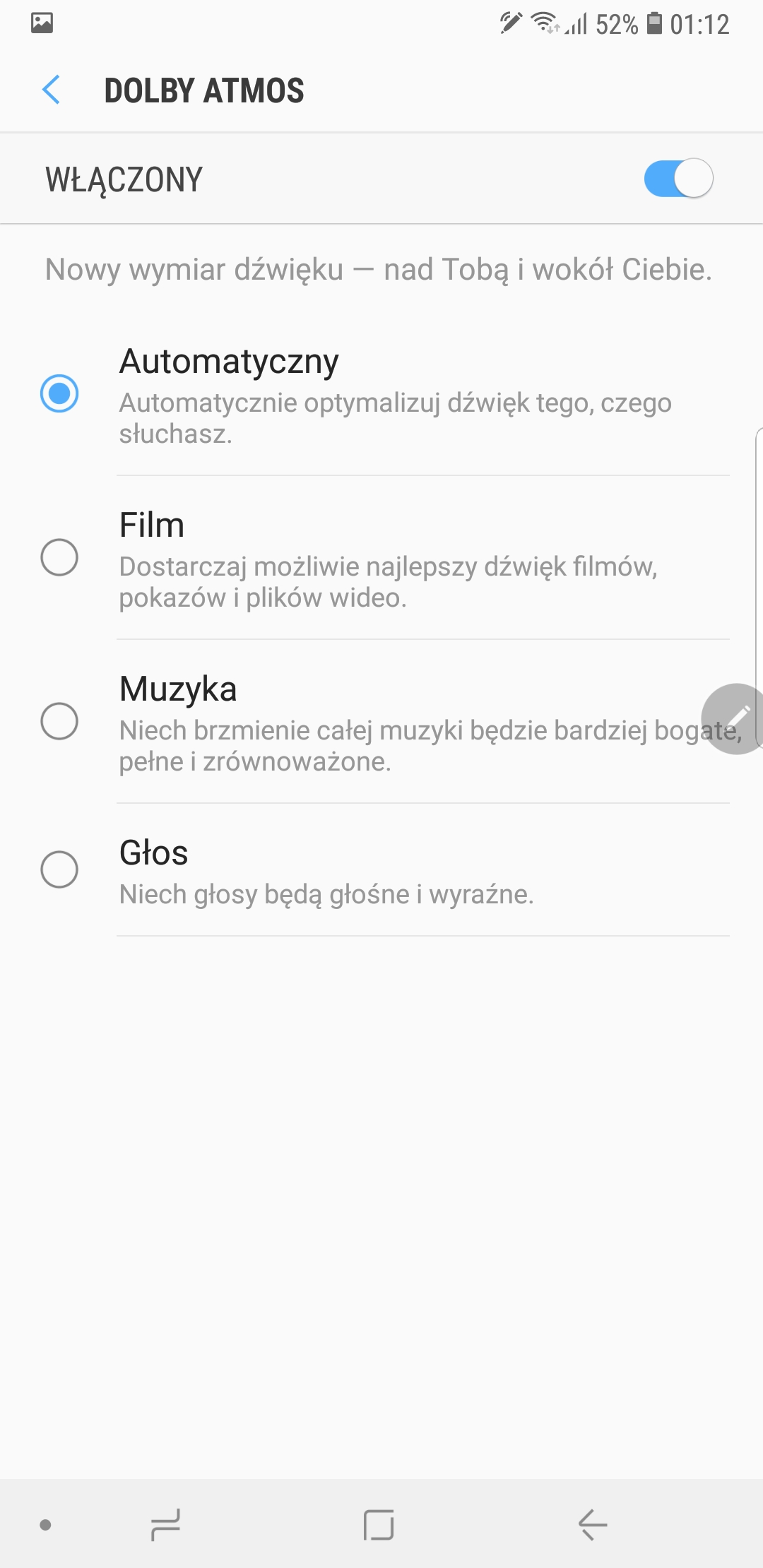Select the Automatyczny sound mode
Viewport: 763px width, 1568px height.
(381, 394)
